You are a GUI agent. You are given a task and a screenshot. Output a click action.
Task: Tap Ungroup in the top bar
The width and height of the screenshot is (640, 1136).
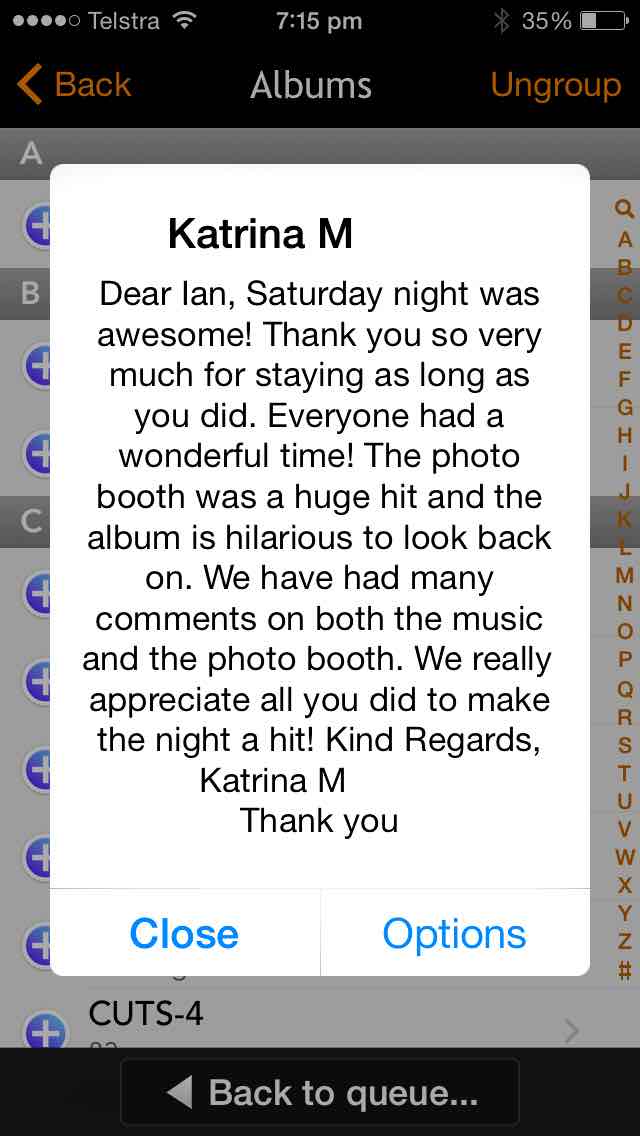click(x=555, y=85)
